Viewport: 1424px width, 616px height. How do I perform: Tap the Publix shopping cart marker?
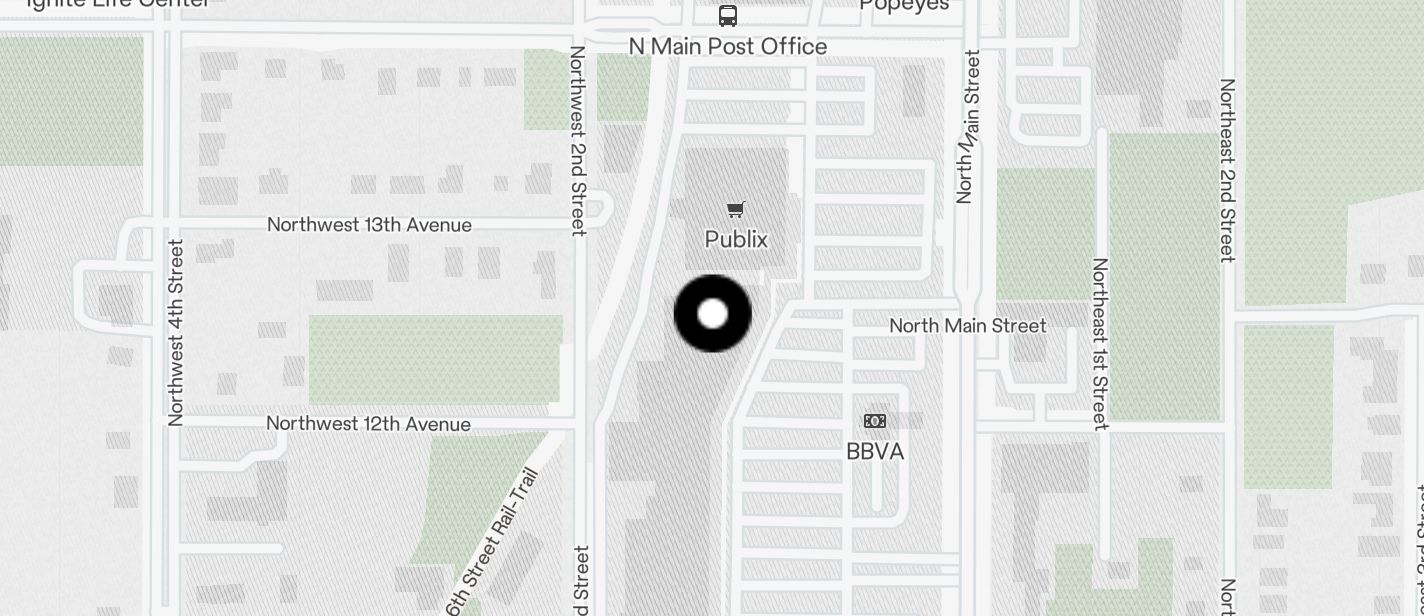click(x=736, y=210)
